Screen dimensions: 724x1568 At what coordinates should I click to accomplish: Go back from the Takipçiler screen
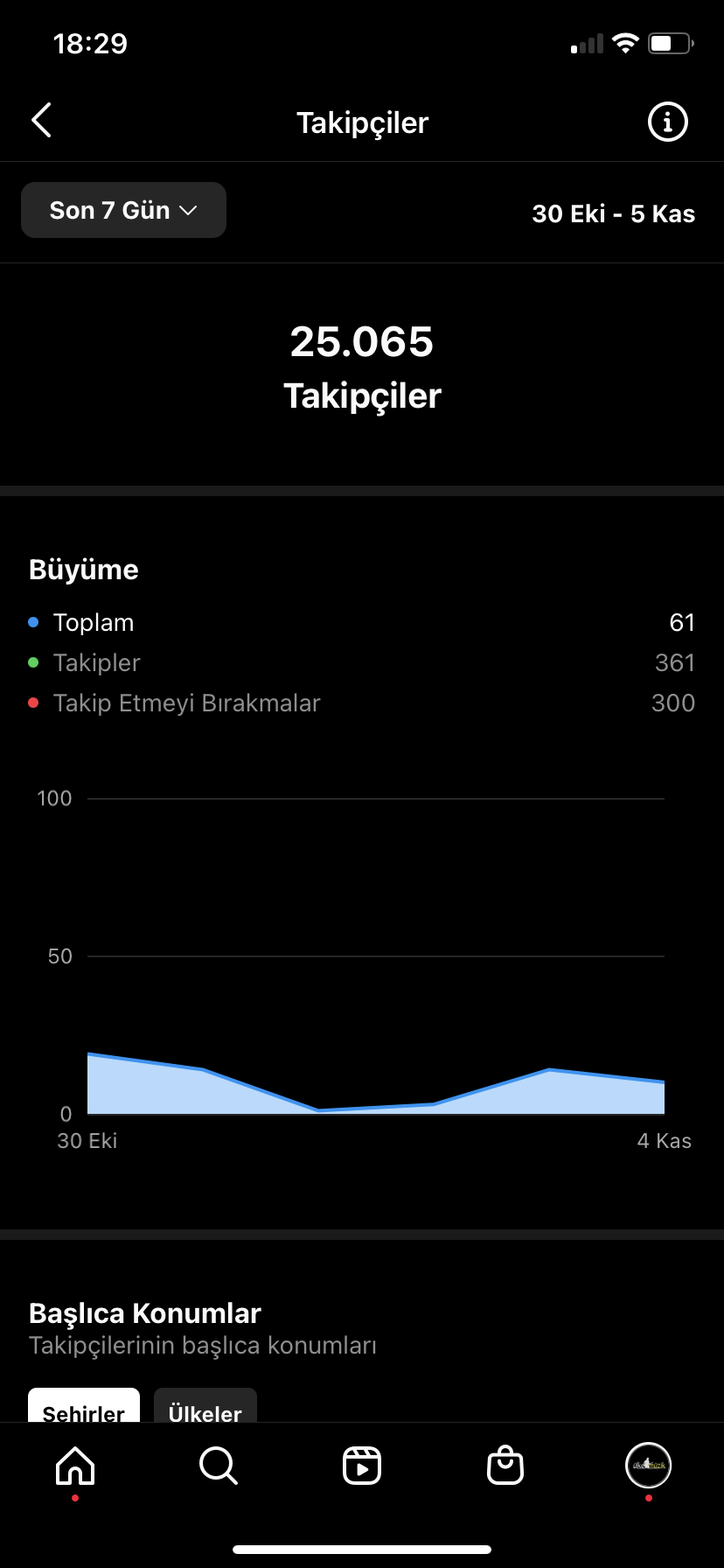coord(41,121)
